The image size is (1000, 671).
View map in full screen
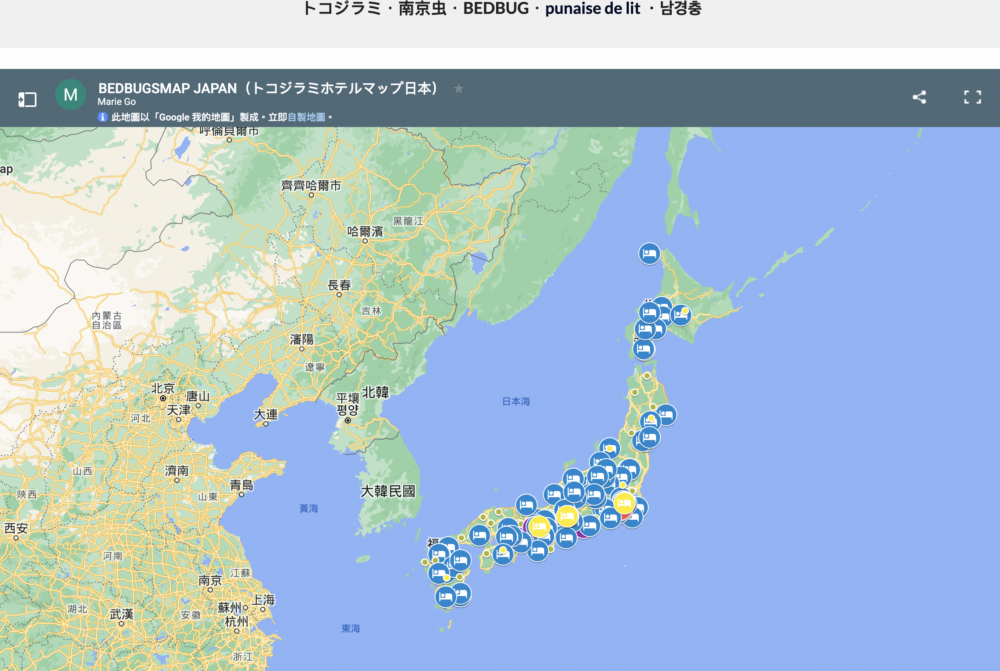click(972, 97)
